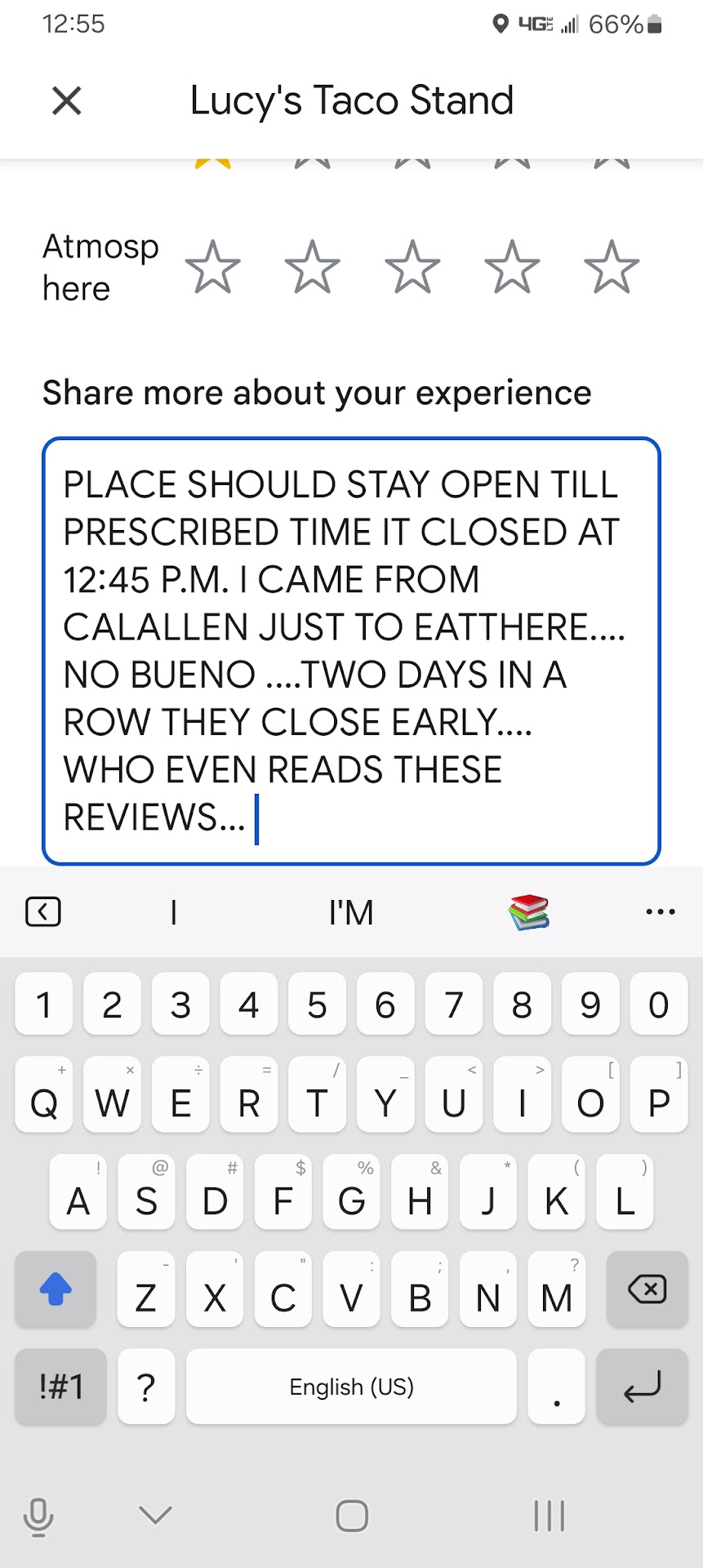Hide the keyboard with down chevron
This screenshot has width=703, height=1568.
coord(155,1516)
